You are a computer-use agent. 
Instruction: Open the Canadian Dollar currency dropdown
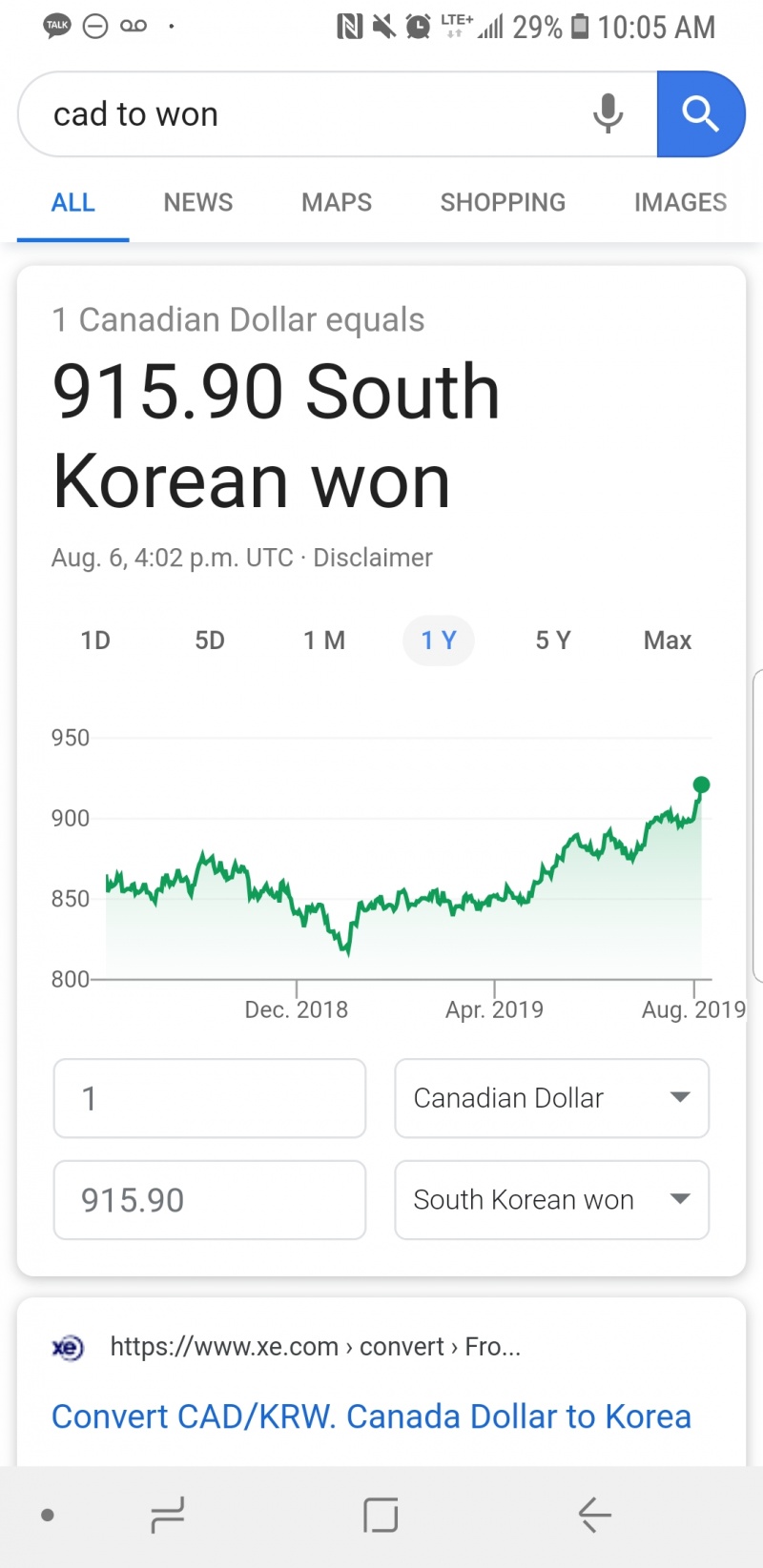coord(551,1098)
